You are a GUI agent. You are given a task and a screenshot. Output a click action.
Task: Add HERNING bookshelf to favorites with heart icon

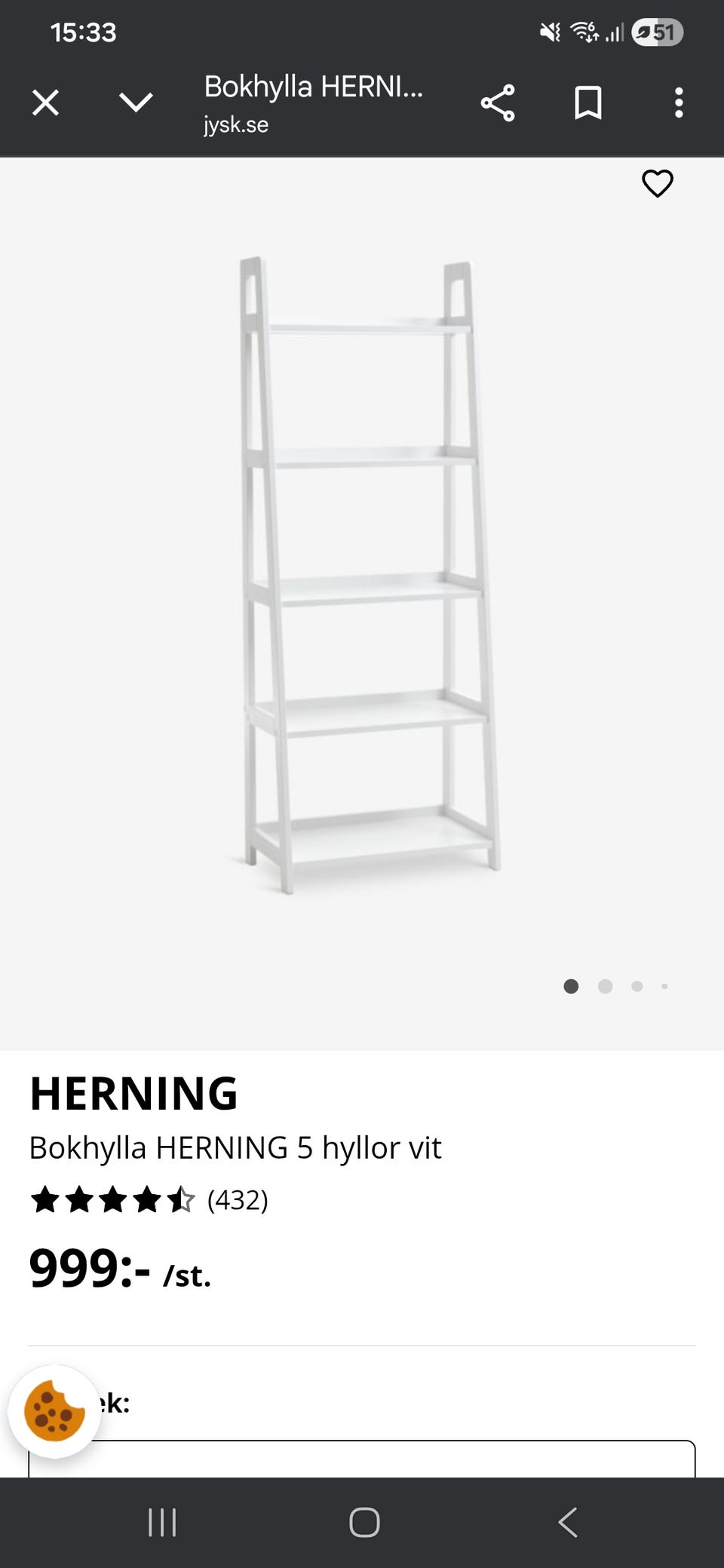tap(658, 183)
